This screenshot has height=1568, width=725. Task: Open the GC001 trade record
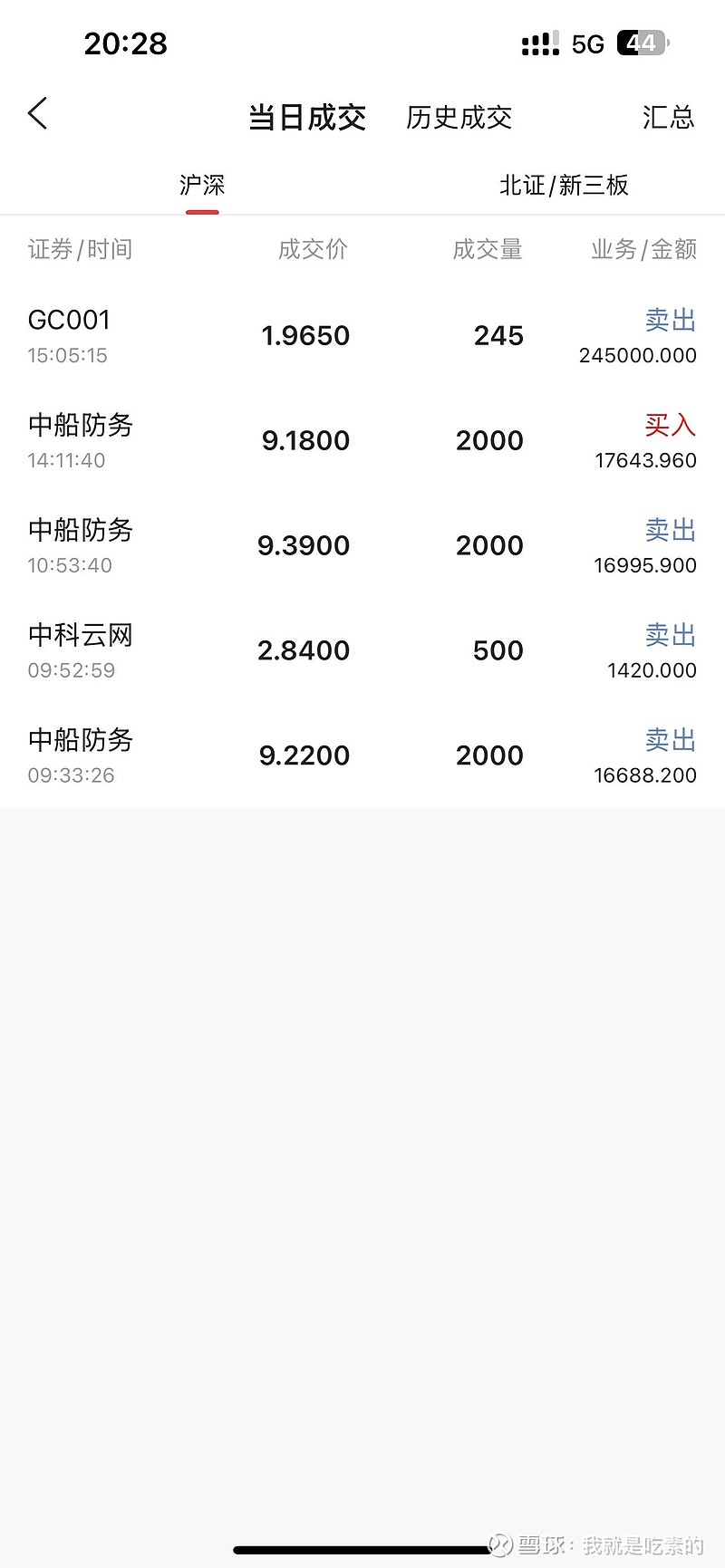[362, 336]
